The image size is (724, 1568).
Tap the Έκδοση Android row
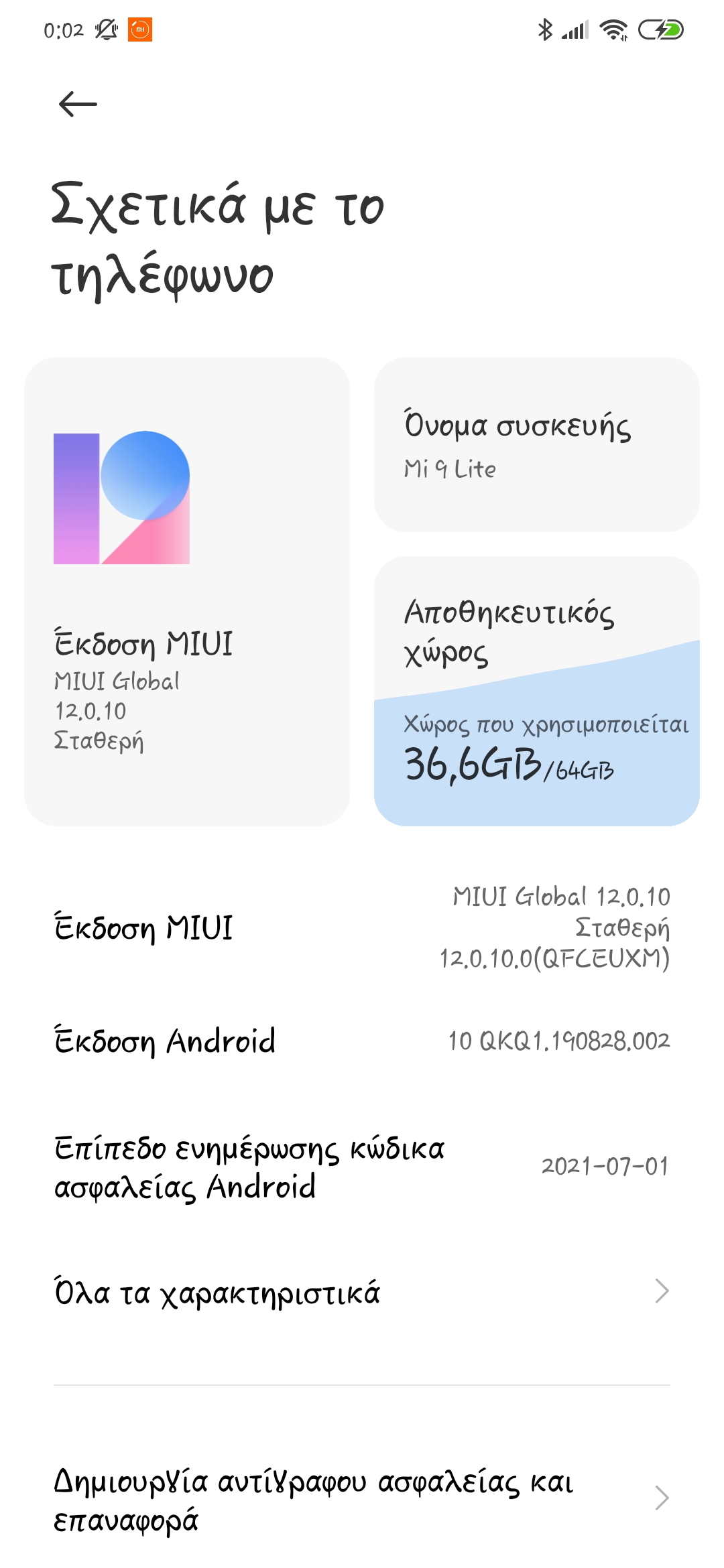coord(362,1041)
